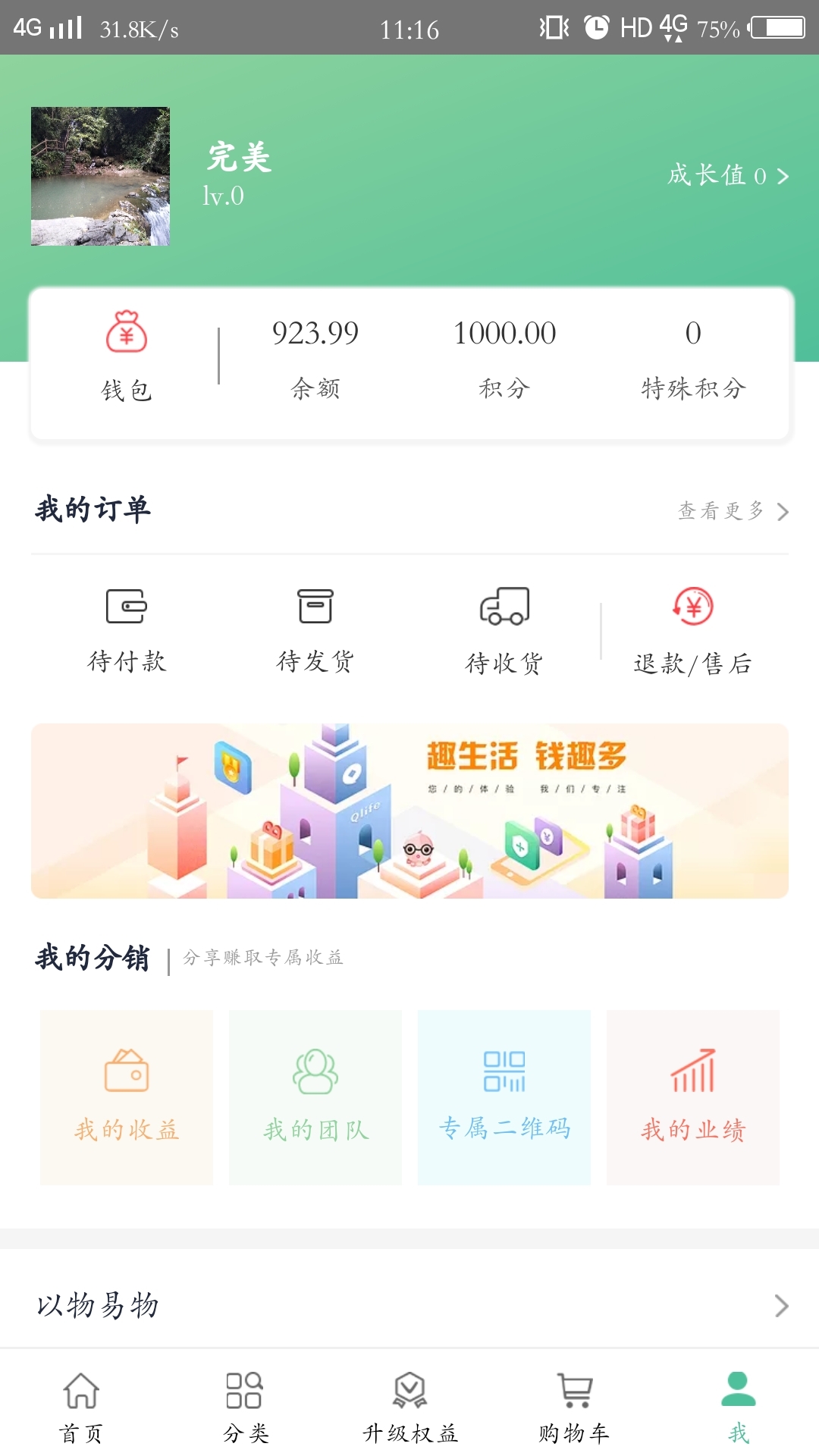819x1456 pixels.
Task: Tap the profile avatar photo
Action: click(x=100, y=176)
